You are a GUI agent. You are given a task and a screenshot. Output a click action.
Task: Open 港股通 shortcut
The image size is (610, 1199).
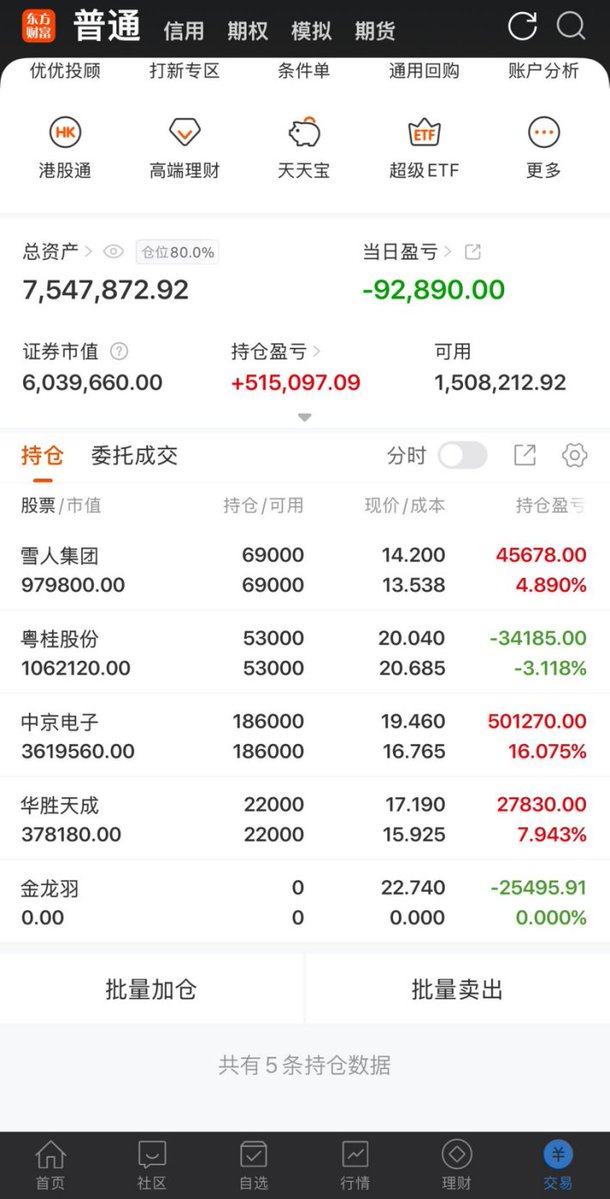point(65,148)
